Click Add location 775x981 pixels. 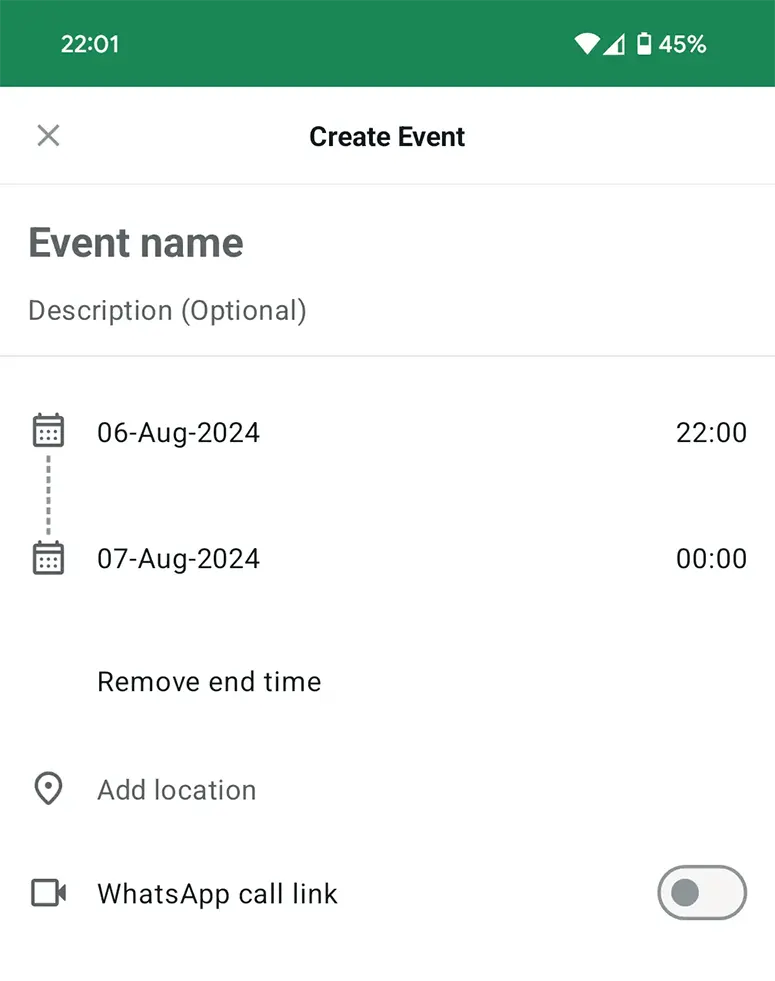(x=176, y=789)
